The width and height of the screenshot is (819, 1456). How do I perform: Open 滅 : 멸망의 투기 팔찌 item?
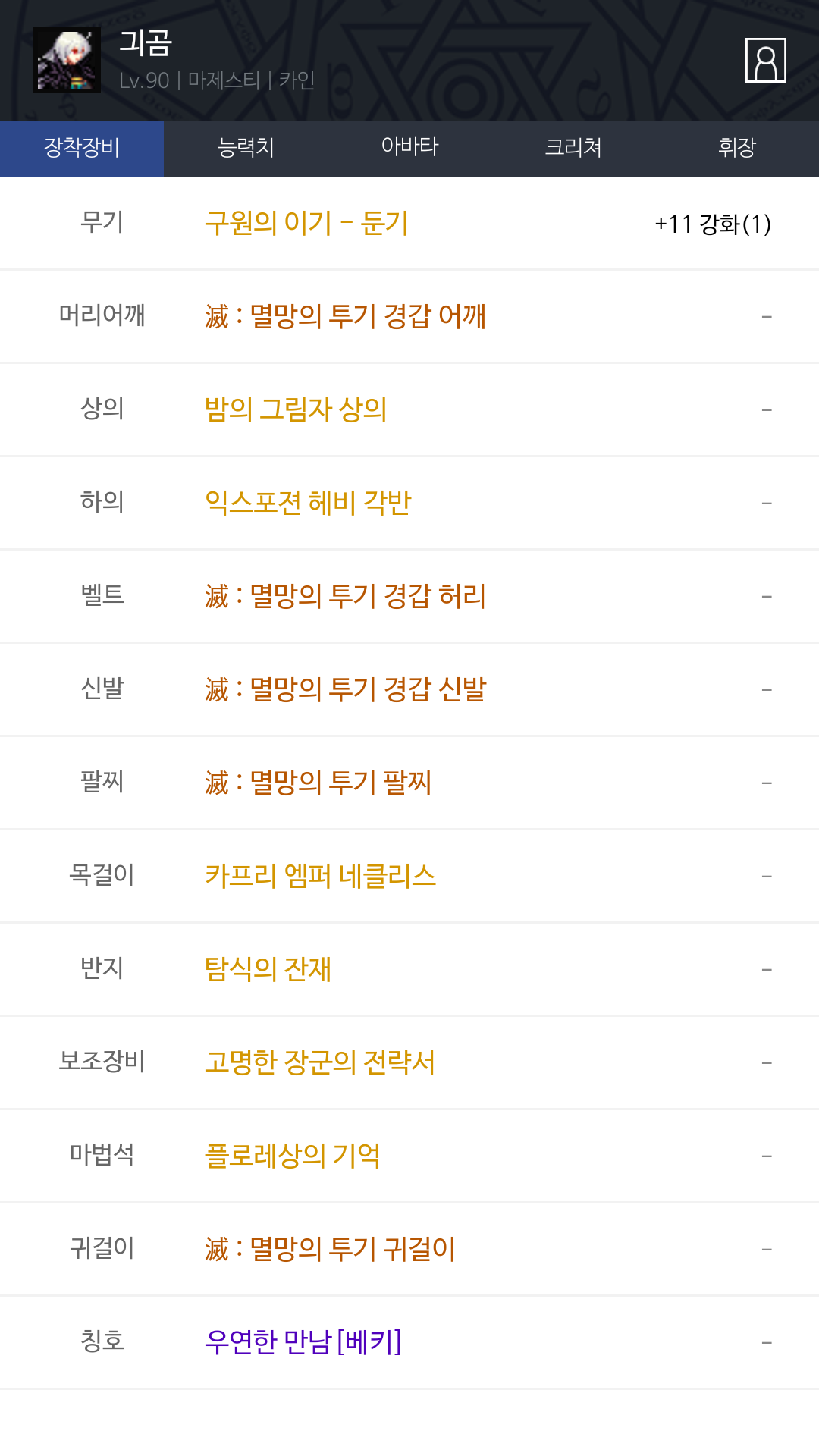(318, 783)
